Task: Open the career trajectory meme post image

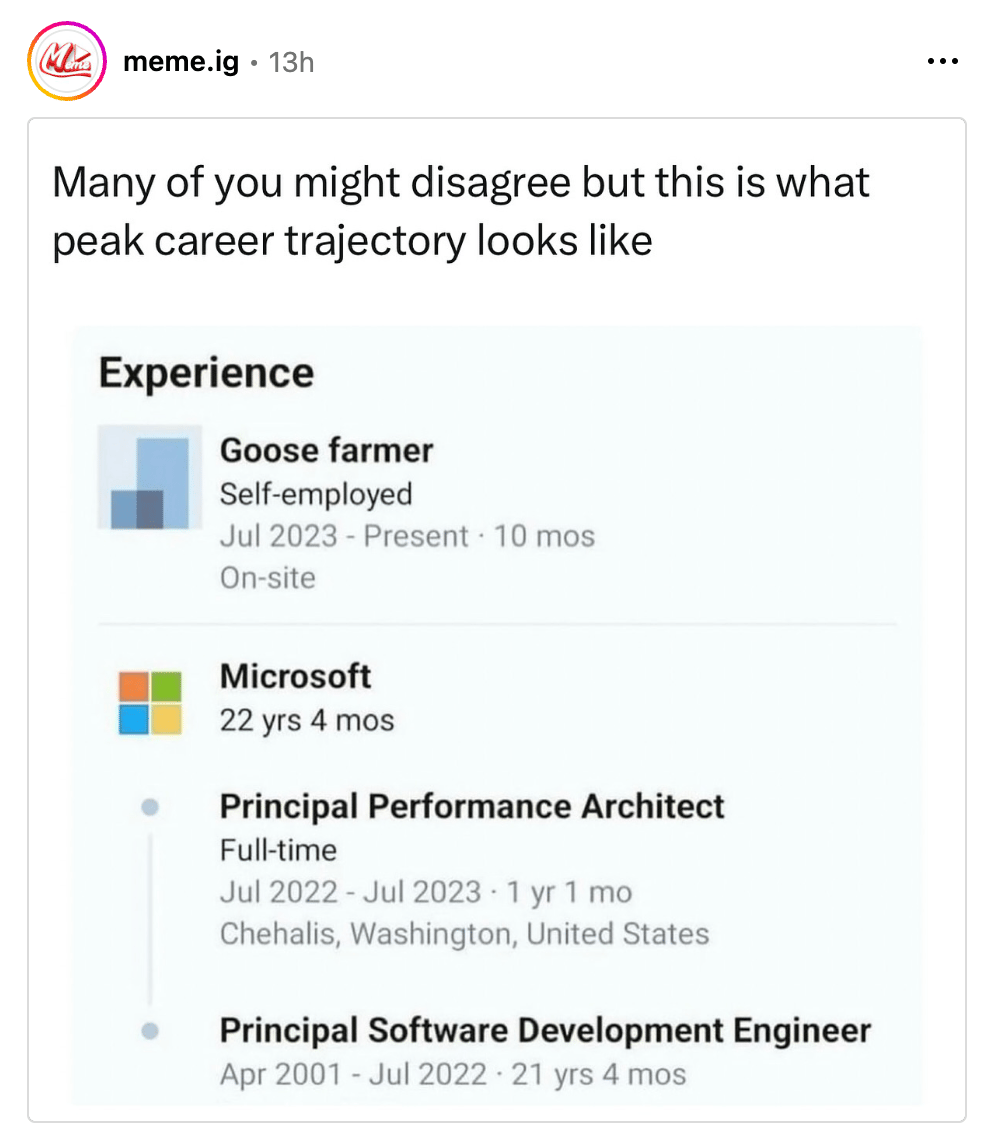Action: (x=496, y=715)
